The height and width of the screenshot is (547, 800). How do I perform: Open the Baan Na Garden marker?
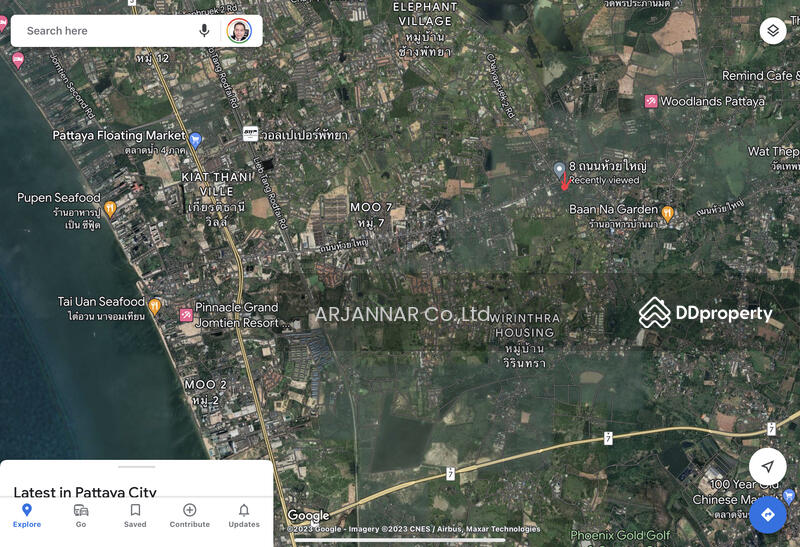click(x=667, y=212)
